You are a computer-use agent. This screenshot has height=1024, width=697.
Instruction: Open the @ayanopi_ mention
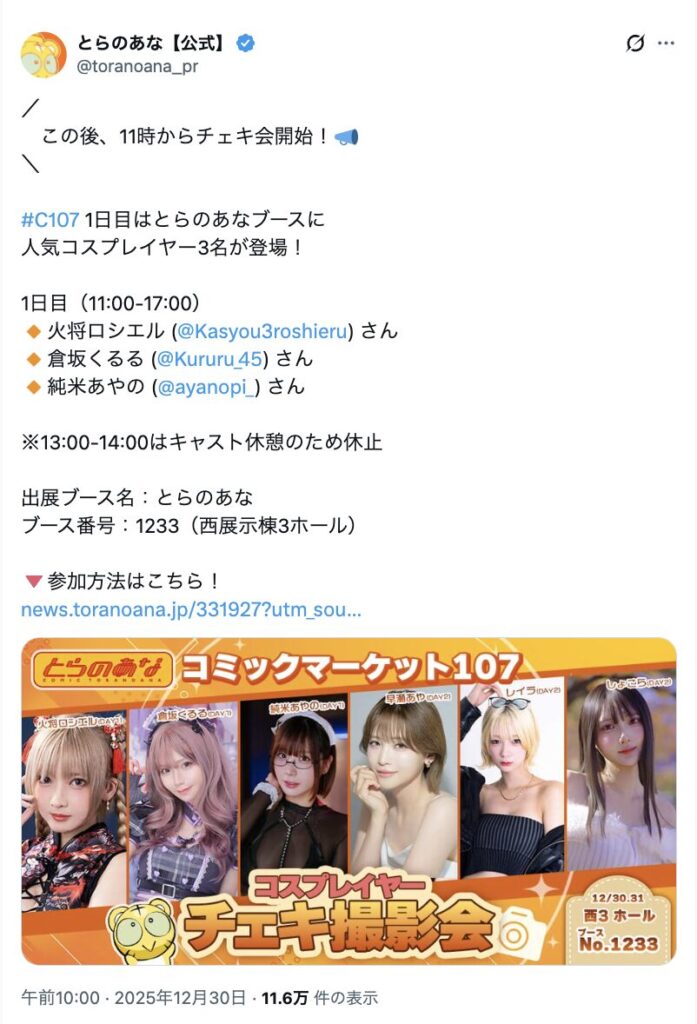tap(208, 386)
